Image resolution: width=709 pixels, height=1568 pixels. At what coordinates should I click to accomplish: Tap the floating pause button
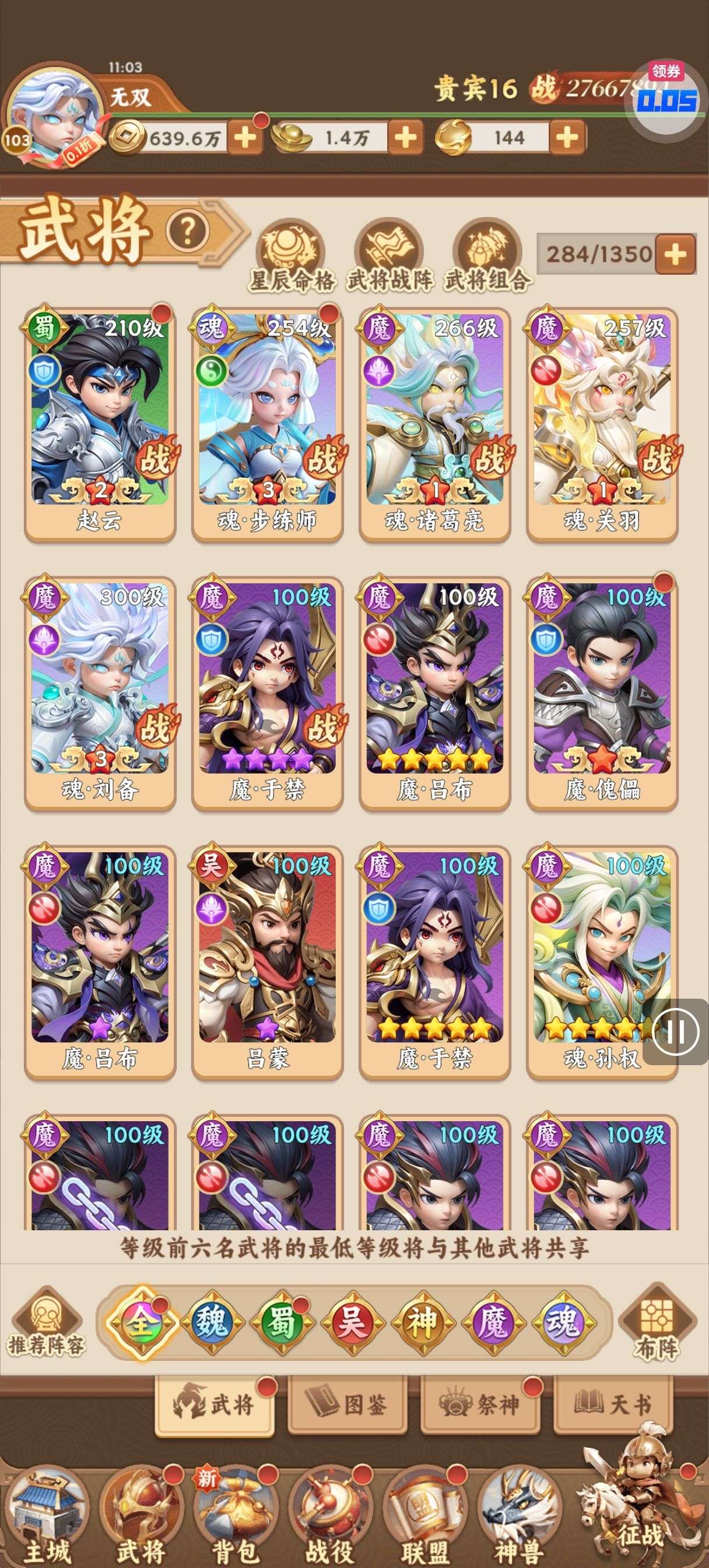click(x=676, y=1032)
